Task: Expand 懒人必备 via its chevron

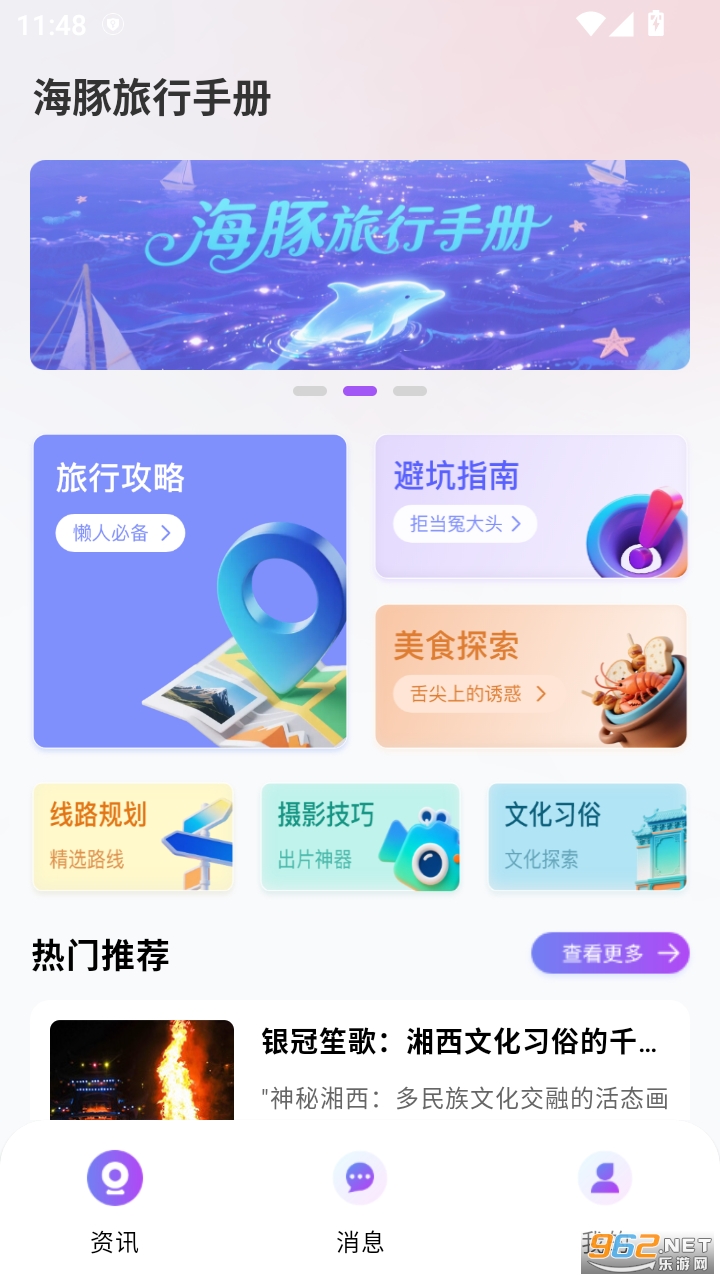Action: click(167, 532)
